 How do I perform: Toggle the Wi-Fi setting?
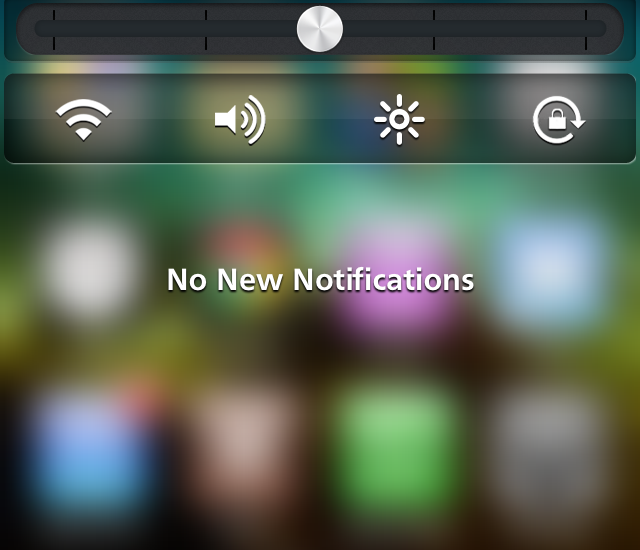pyautogui.click(x=83, y=120)
